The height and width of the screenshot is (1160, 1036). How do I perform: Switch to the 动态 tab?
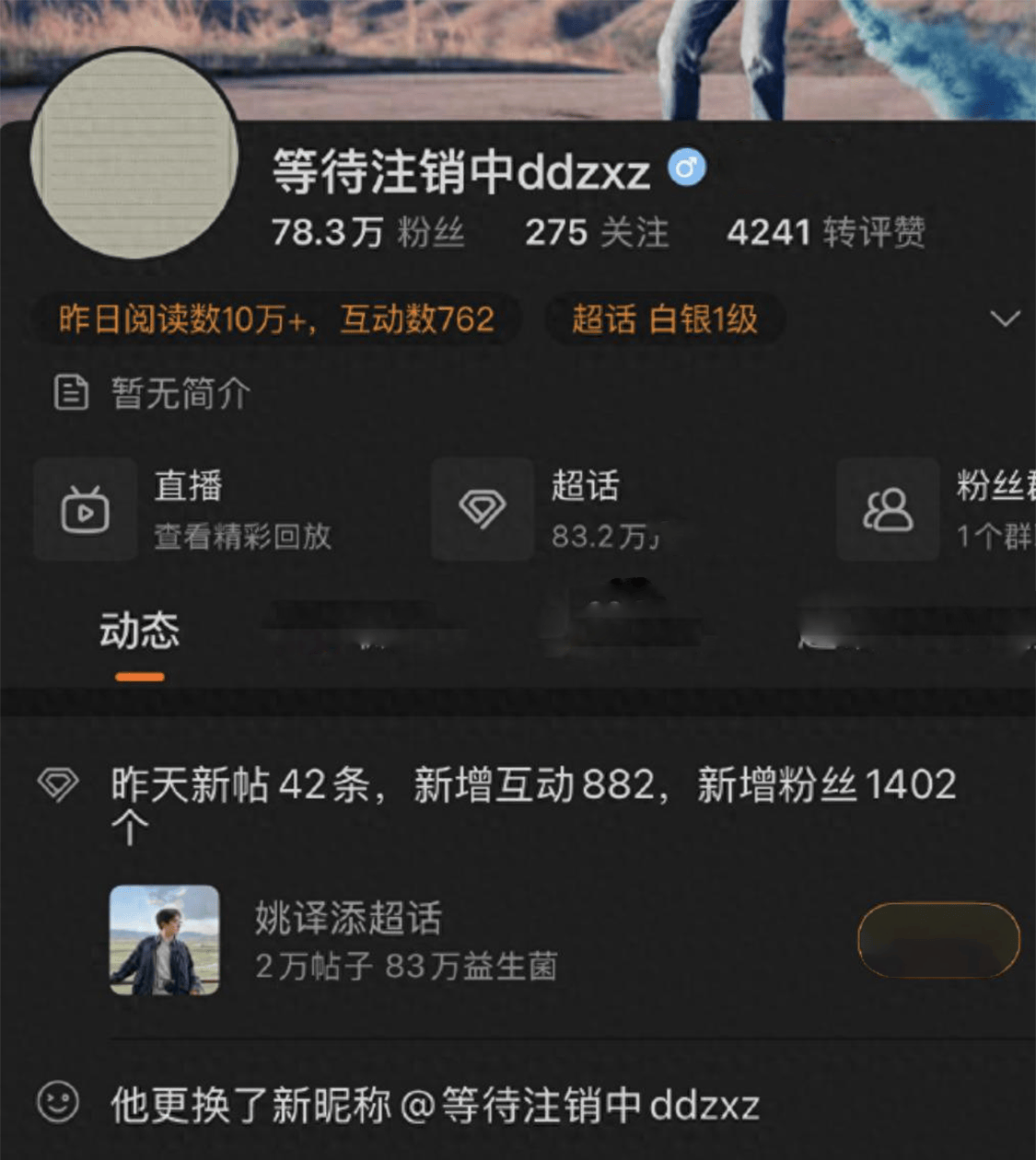(x=139, y=632)
